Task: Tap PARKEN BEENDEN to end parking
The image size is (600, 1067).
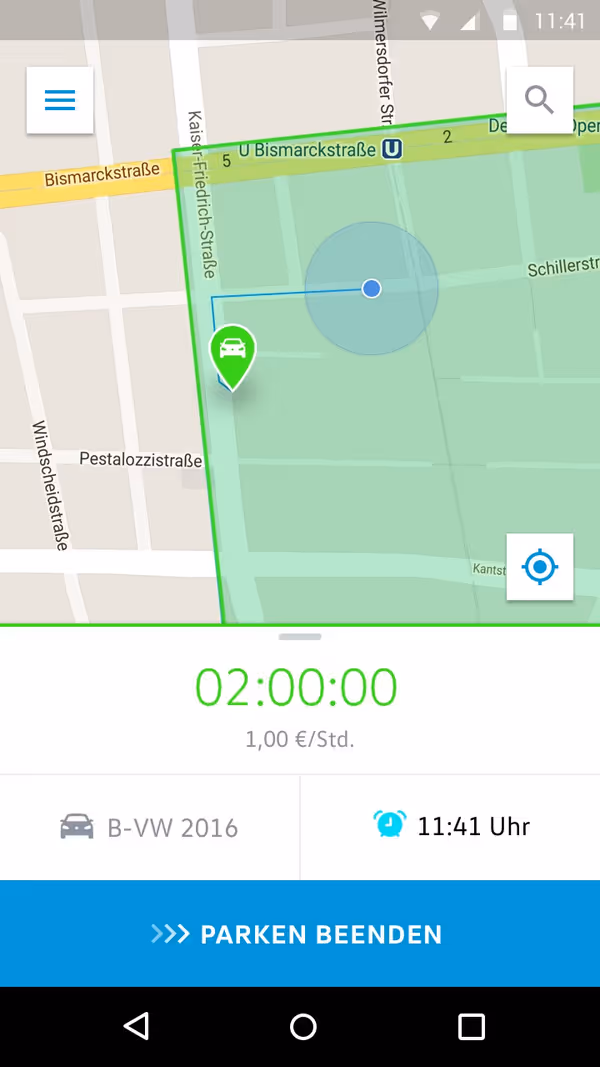Action: pos(300,934)
